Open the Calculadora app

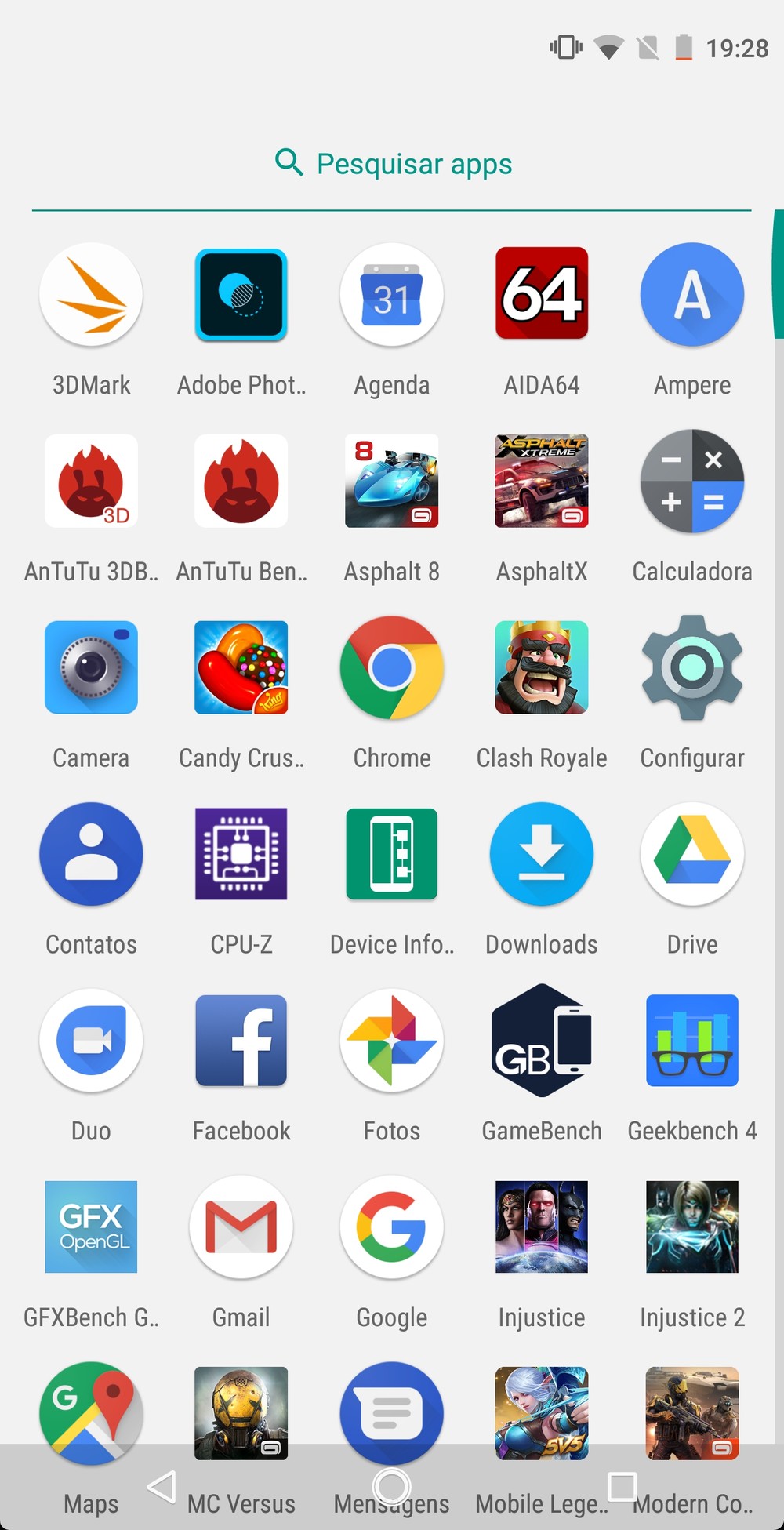692,482
